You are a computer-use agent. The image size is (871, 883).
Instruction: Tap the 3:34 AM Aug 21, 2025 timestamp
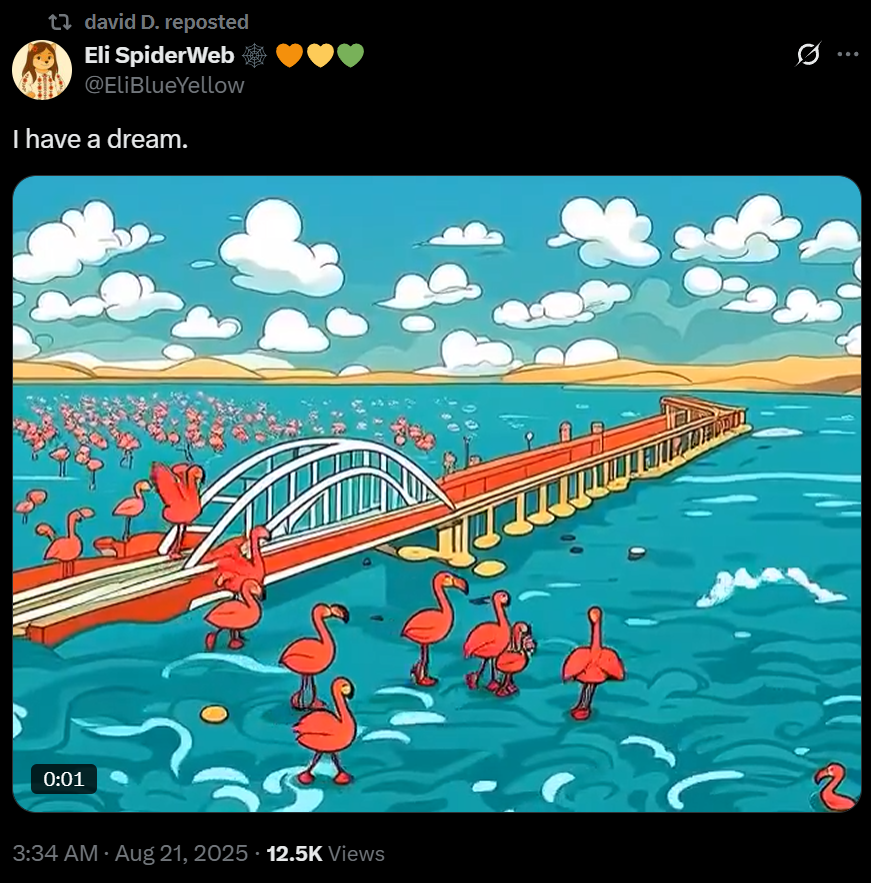(130, 853)
